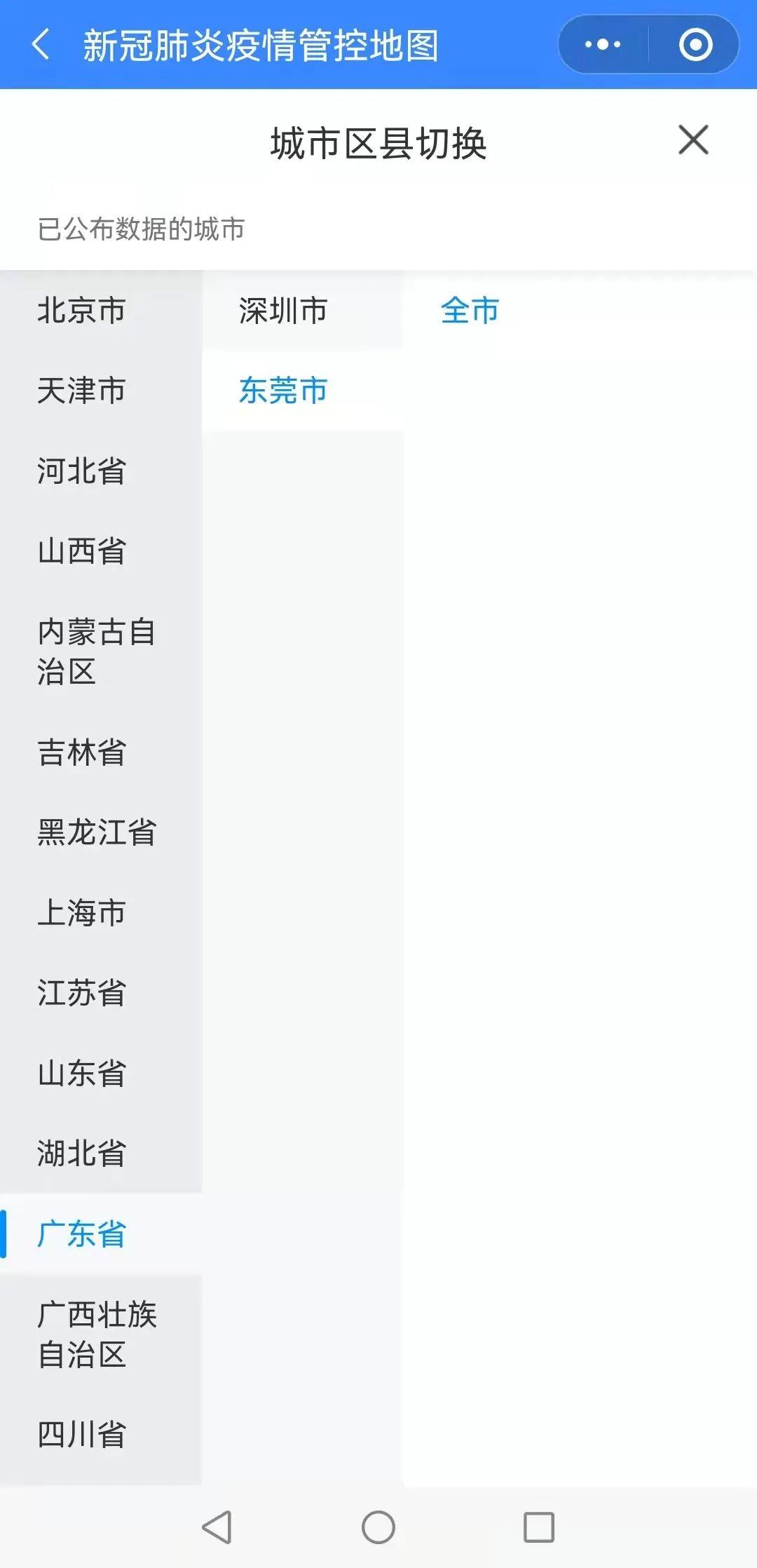Select 全市 for 东莞市
Viewport: 757px width, 1568px height.
tap(470, 310)
